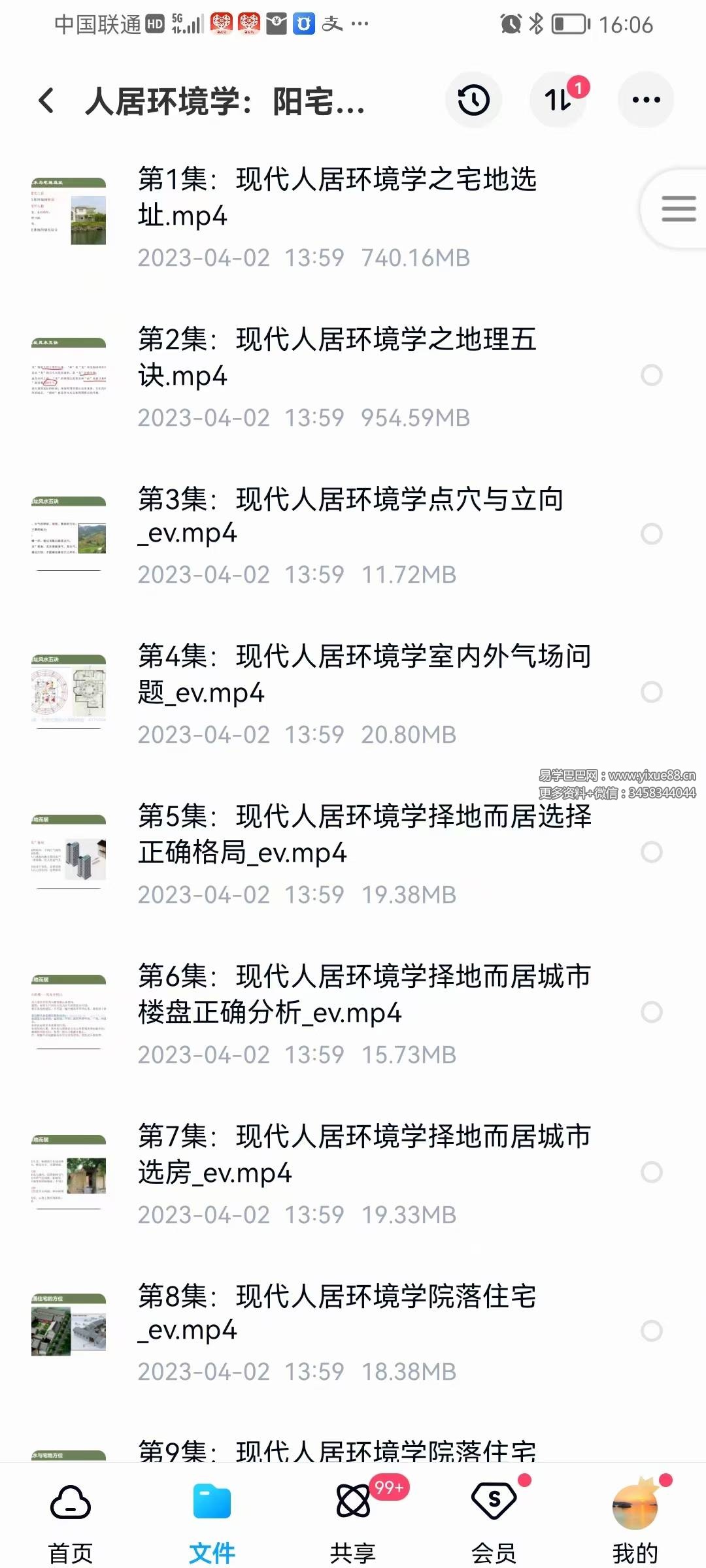The width and height of the screenshot is (706, 1568).
Task: Select the checkbox for 第3集 file
Action: tap(651, 534)
